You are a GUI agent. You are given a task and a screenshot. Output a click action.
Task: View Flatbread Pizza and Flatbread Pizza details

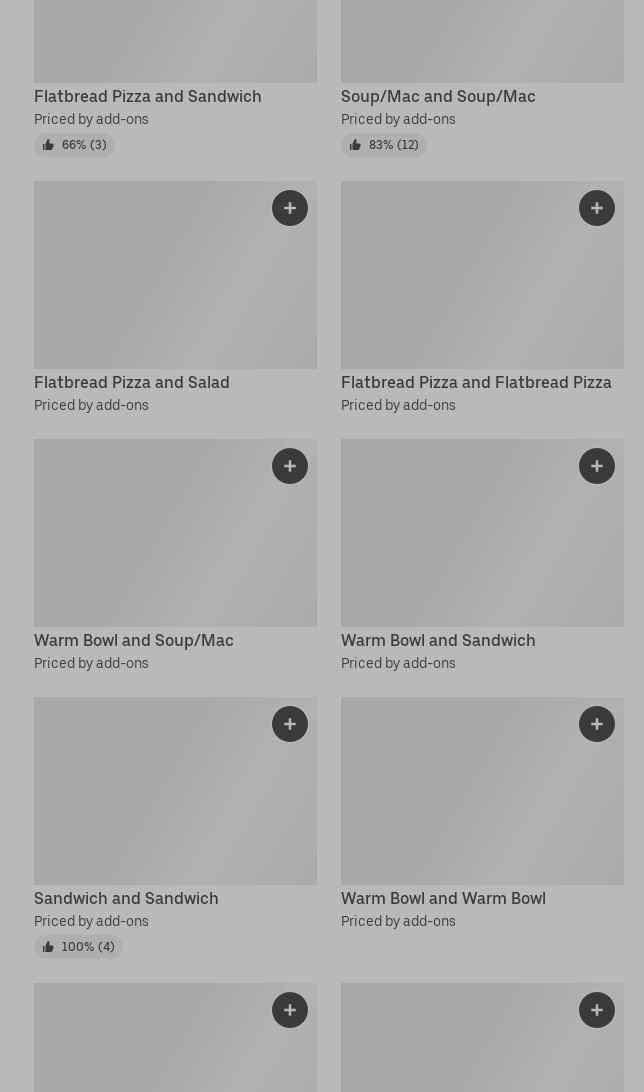coord(475,382)
